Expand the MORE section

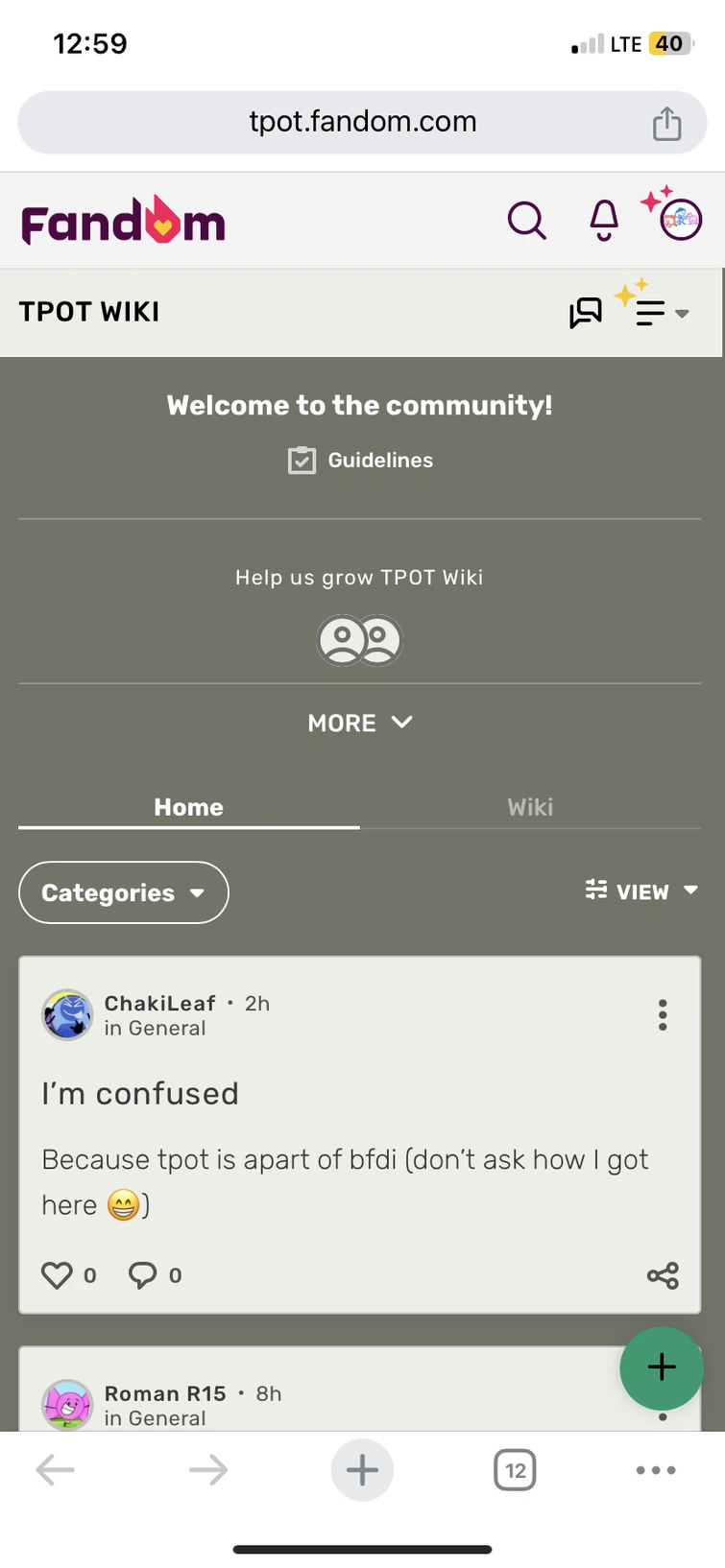pos(360,723)
